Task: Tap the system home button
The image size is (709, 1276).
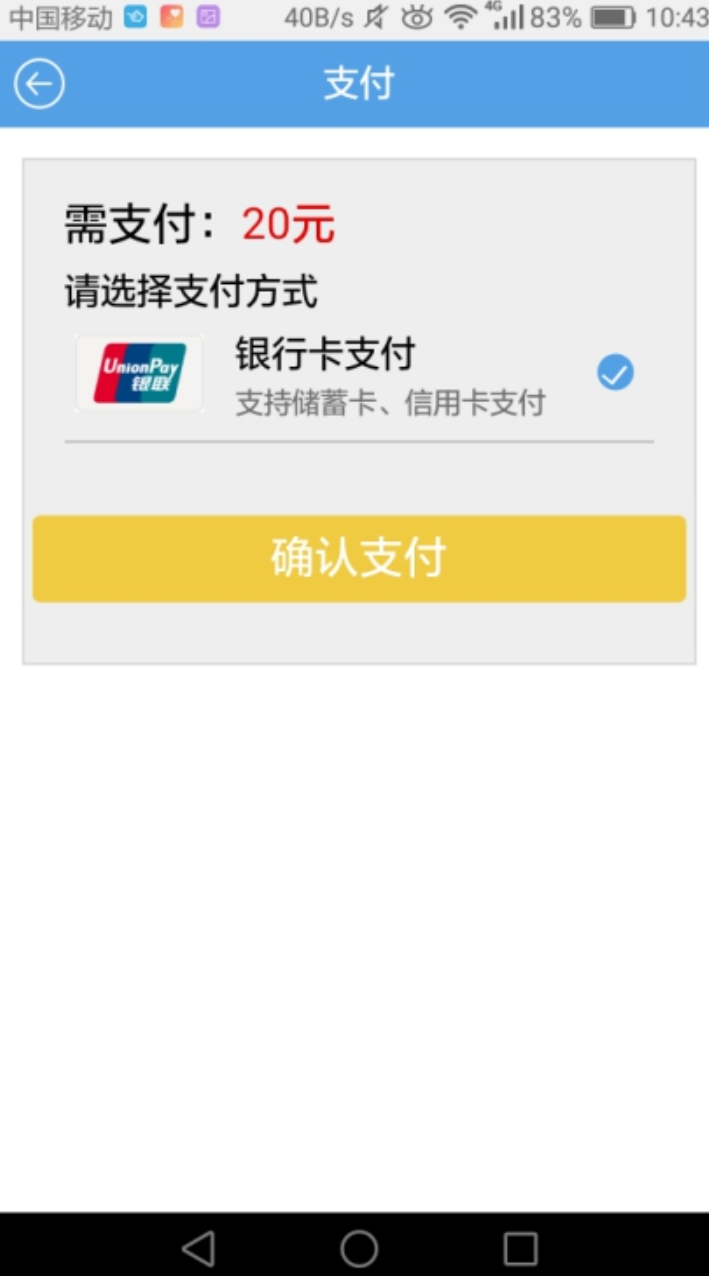Action: (359, 1248)
